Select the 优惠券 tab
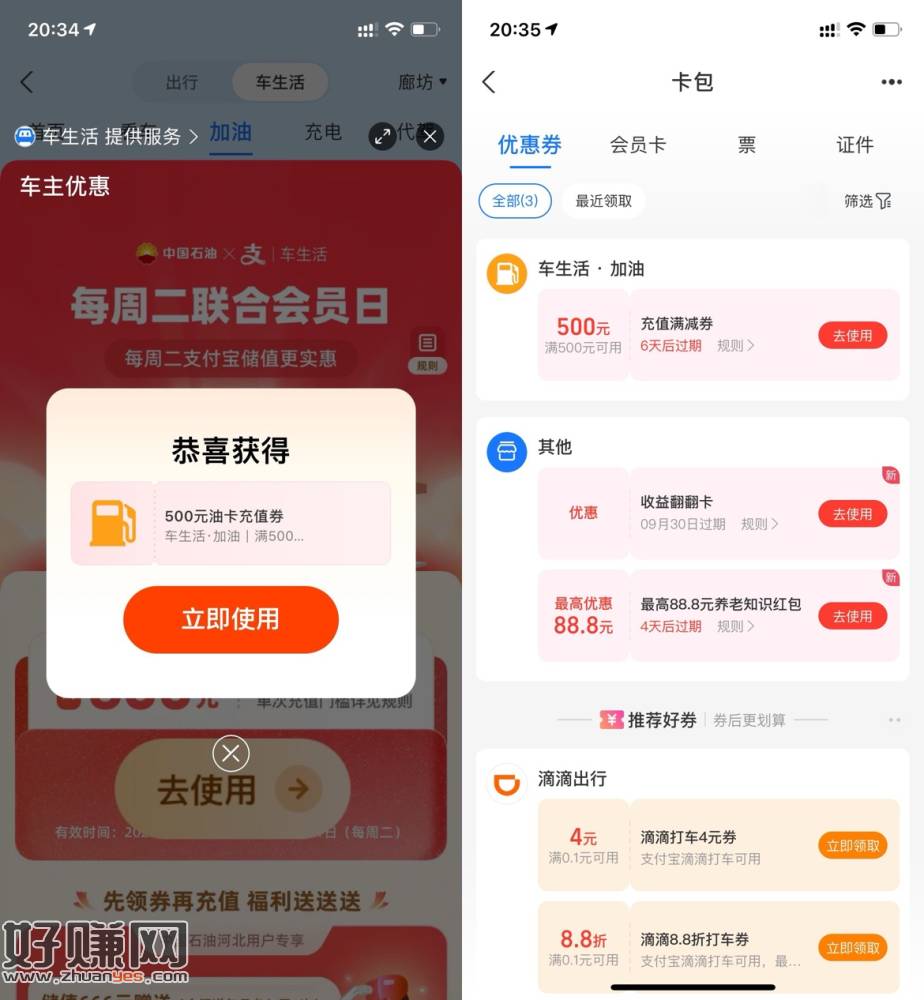The image size is (924, 1000). pos(530,145)
